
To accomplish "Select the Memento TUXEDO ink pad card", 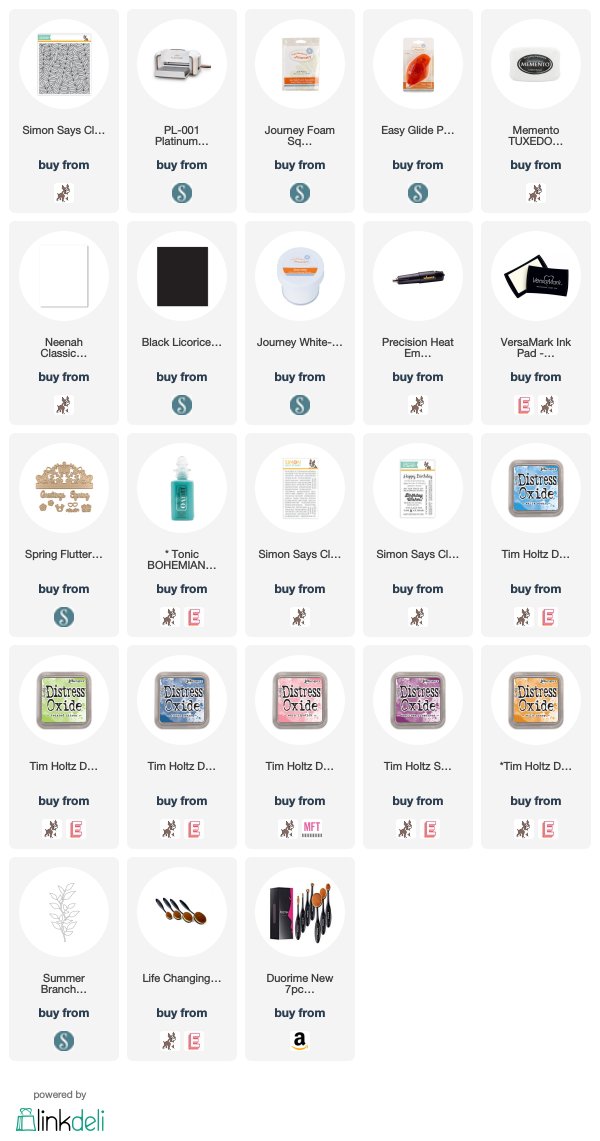I will (535, 111).
